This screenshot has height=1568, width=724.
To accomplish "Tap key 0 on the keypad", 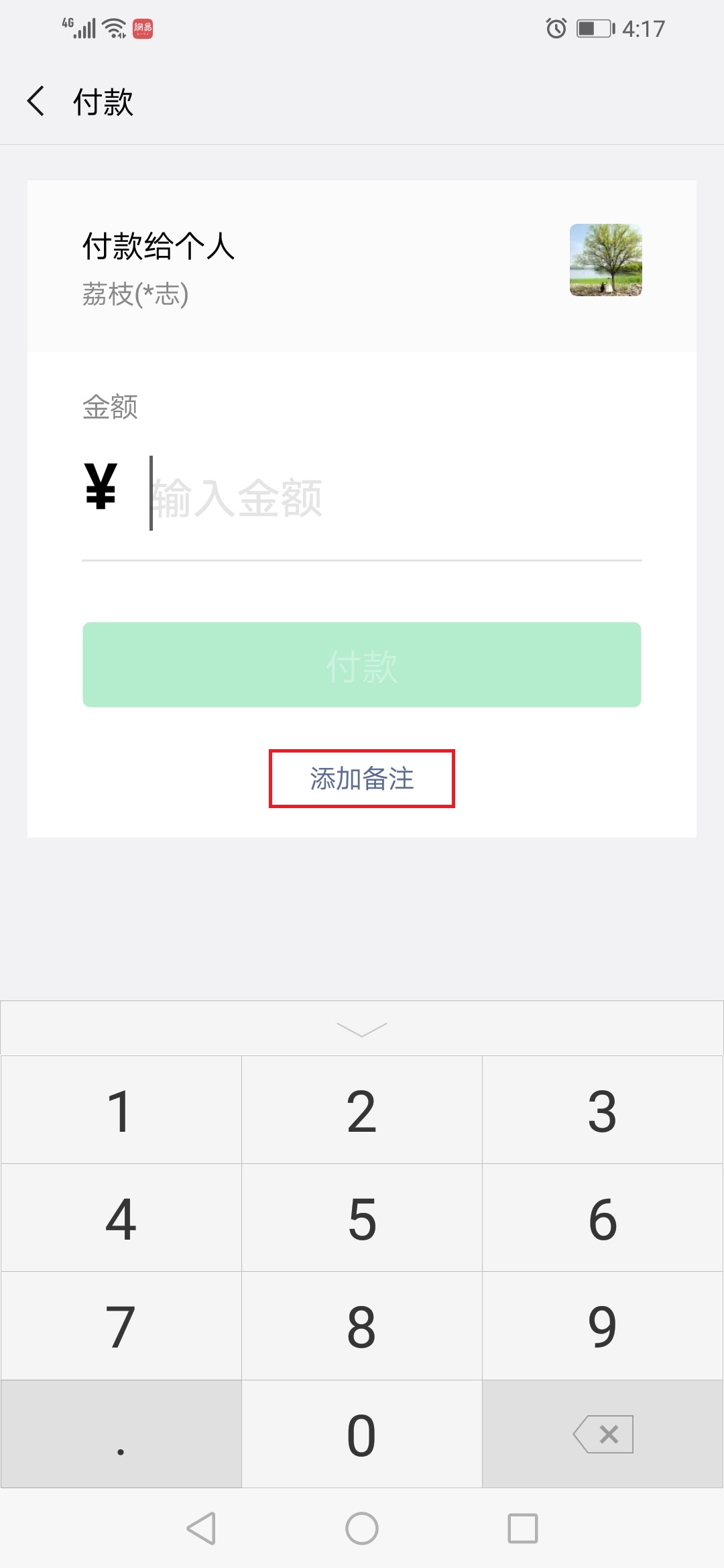I will (x=362, y=1435).
